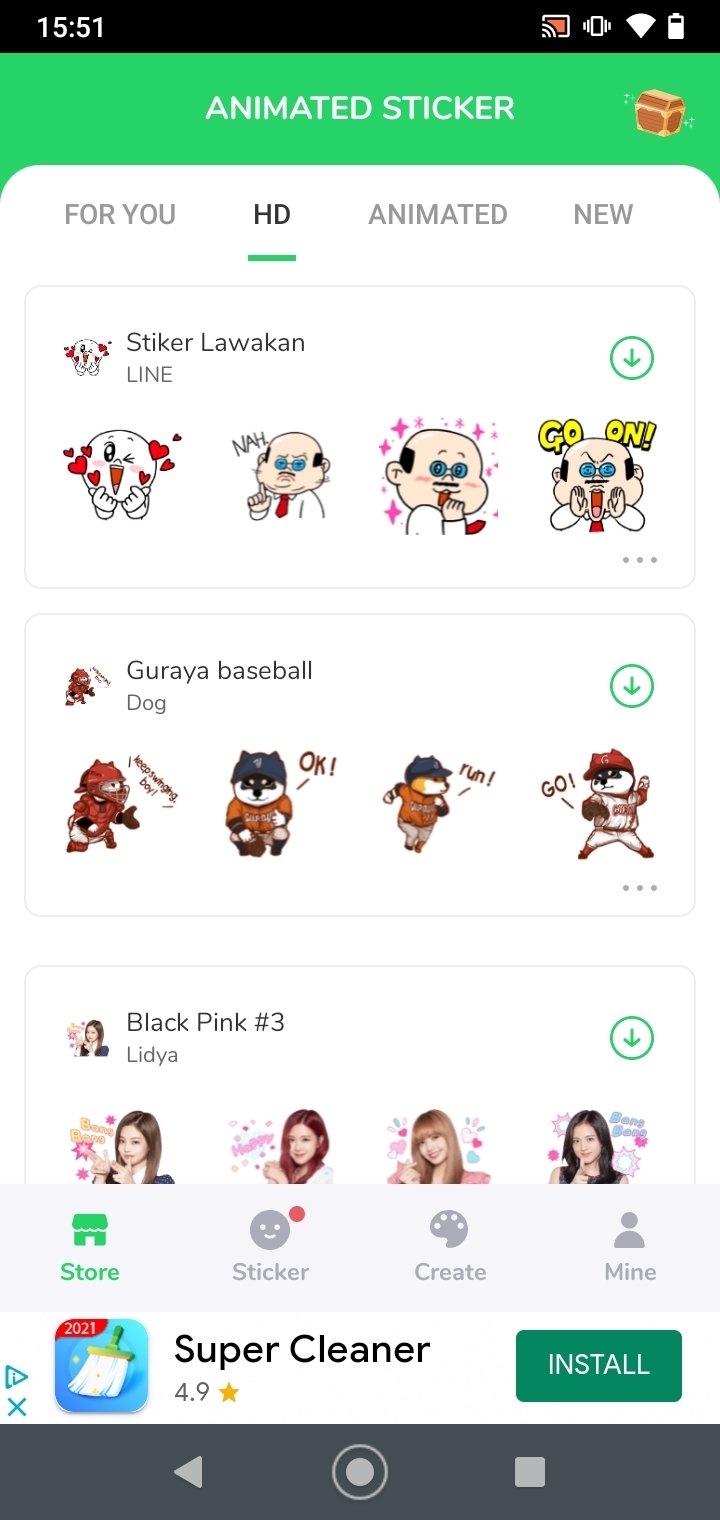
Task: Open the treasure chest icon
Action: [659, 111]
